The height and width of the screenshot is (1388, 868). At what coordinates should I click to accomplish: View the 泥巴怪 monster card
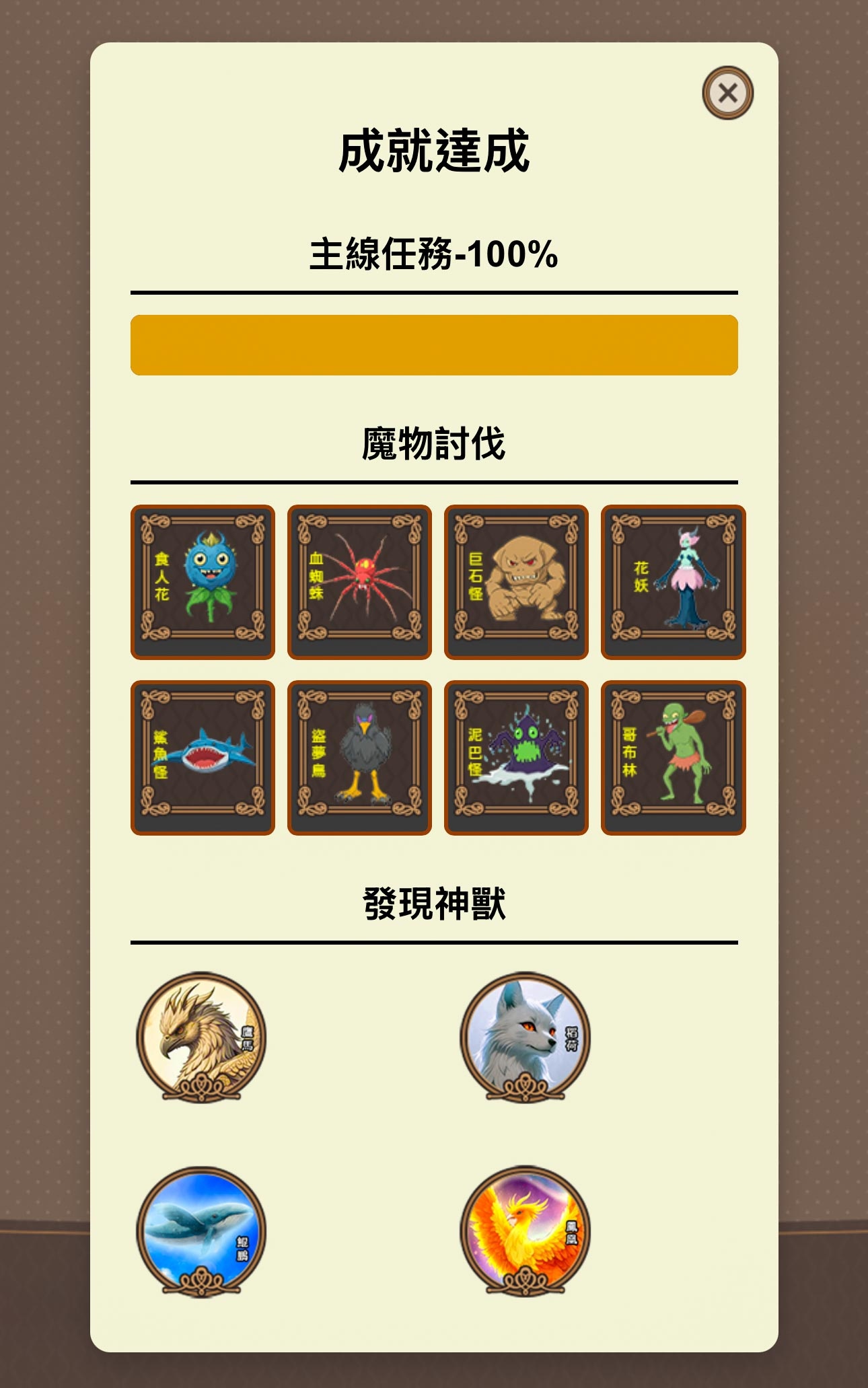[516, 758]
